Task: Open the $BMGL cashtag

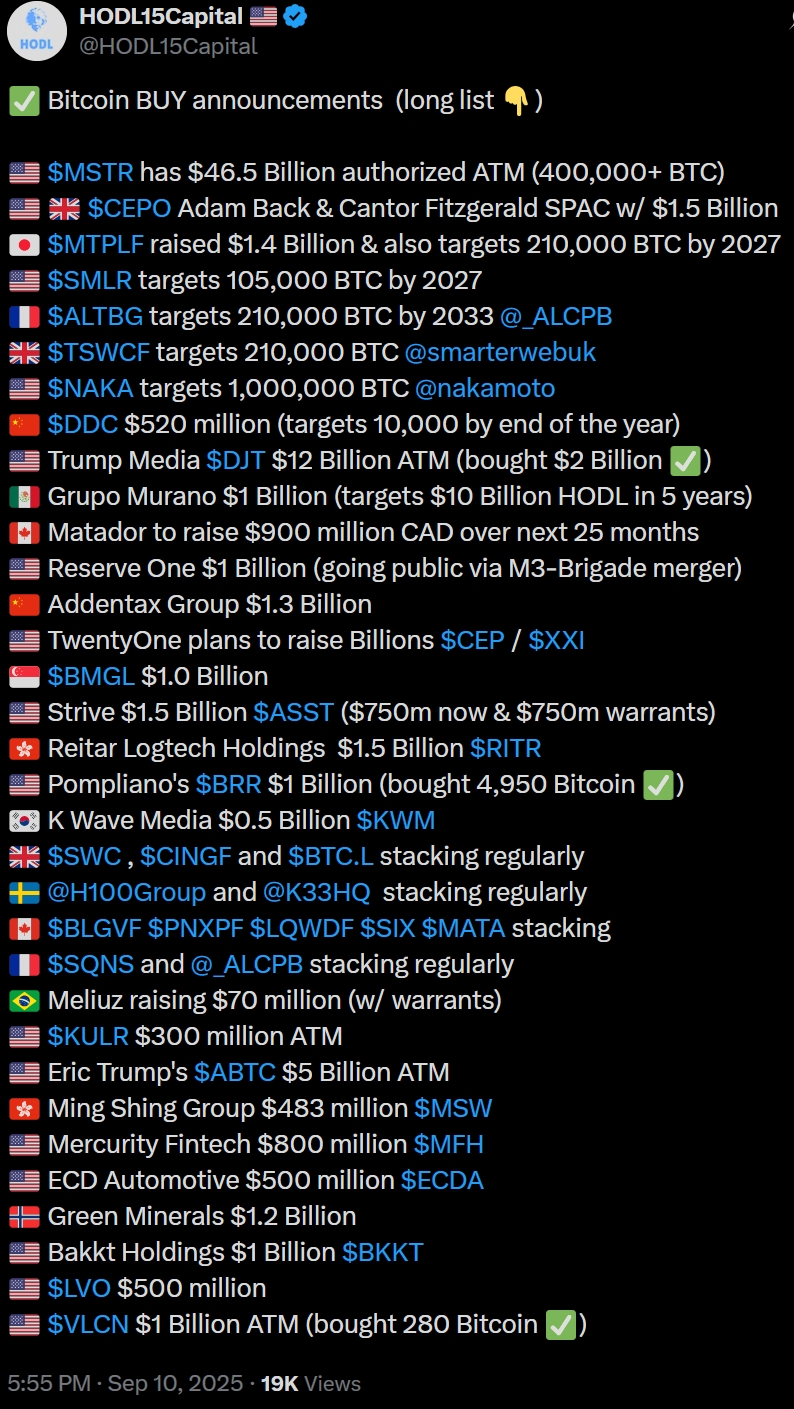Action: pos(90,676)
